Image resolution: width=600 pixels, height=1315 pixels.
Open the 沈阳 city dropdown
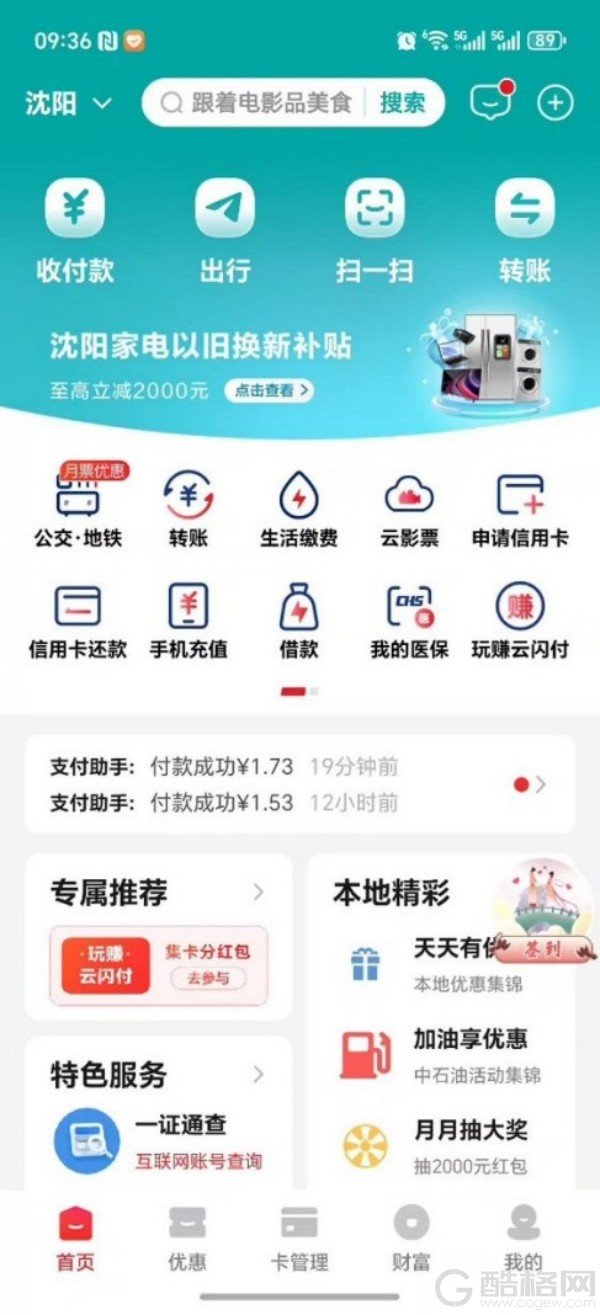click(68, 103)
